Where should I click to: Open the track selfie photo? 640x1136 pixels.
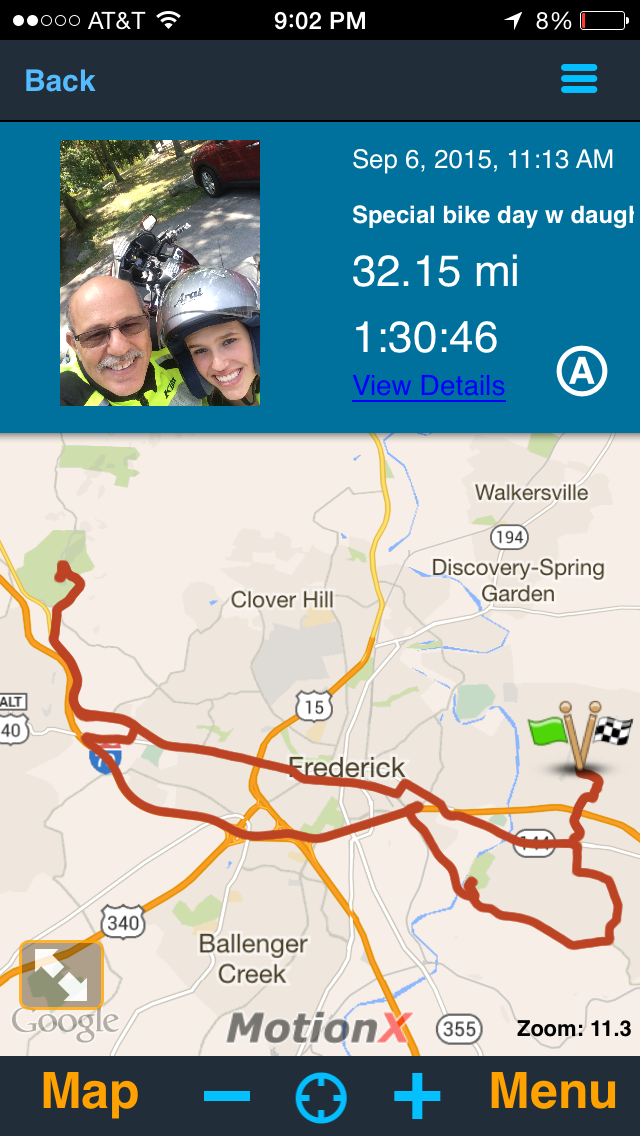coord(160,272)
